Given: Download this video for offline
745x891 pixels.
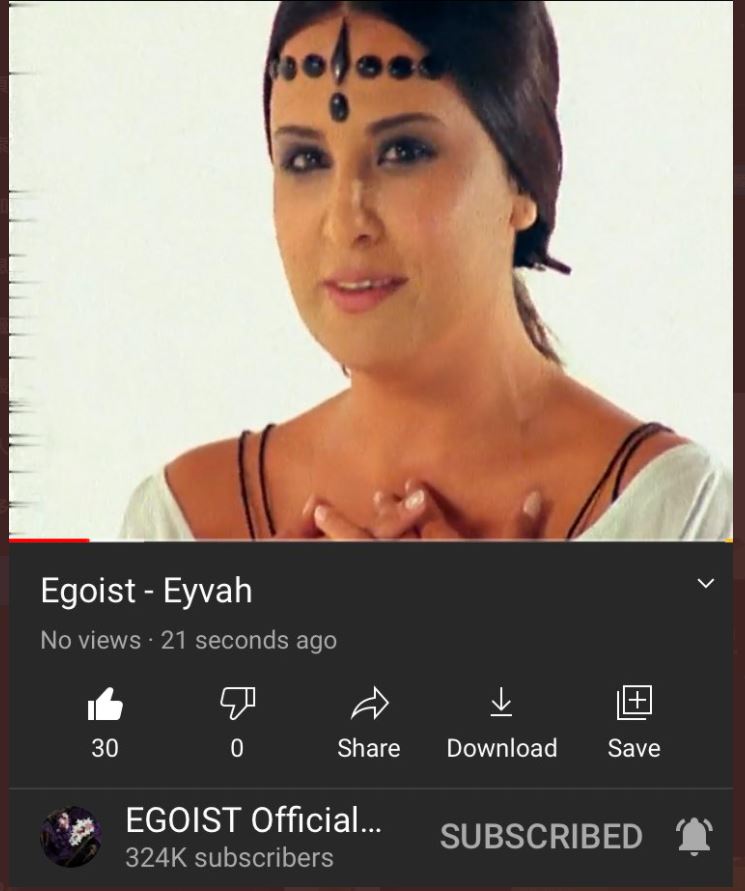Looking at the screenshot, I should click(501, 706).
